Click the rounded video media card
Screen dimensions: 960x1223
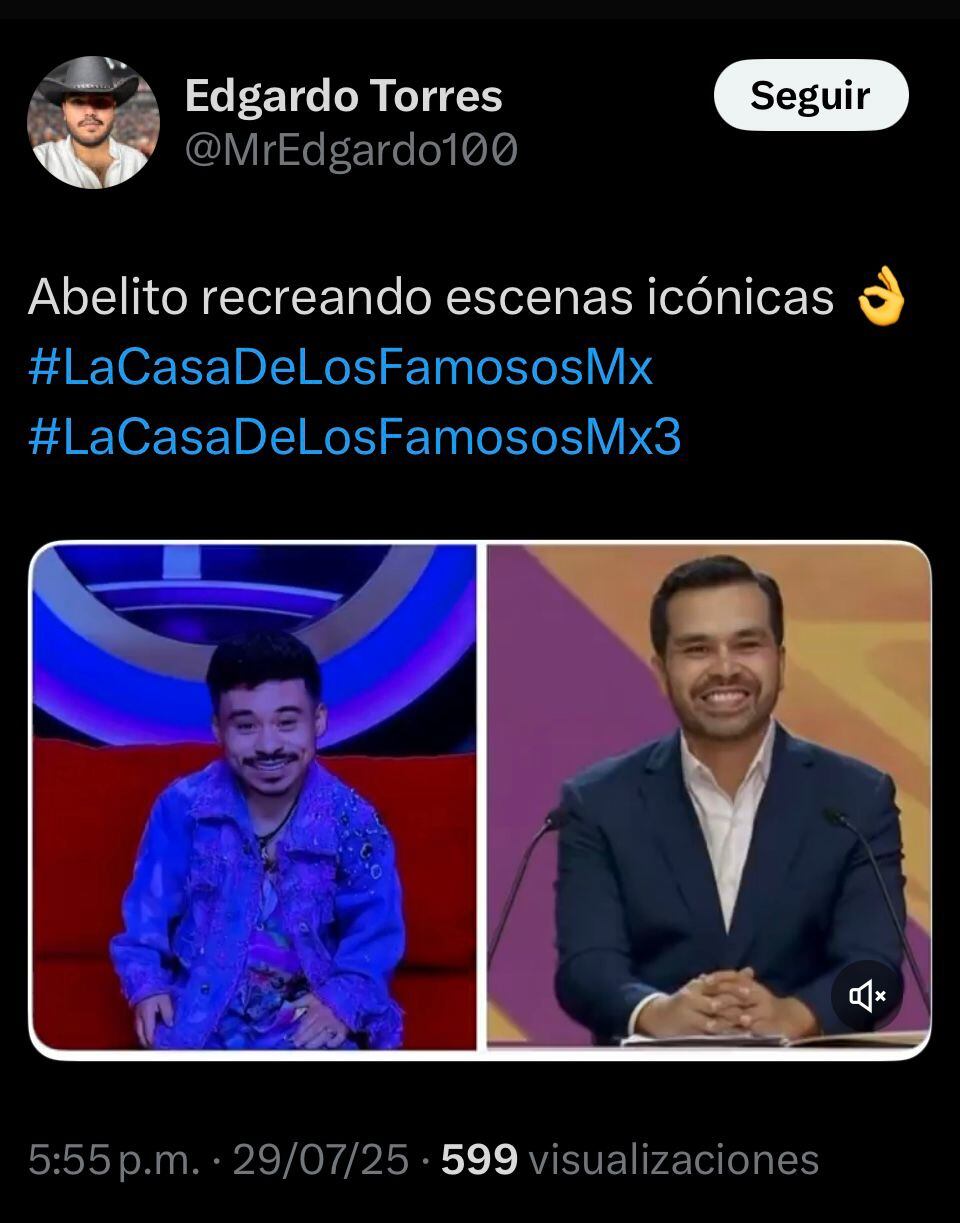(x=480, y=796)
